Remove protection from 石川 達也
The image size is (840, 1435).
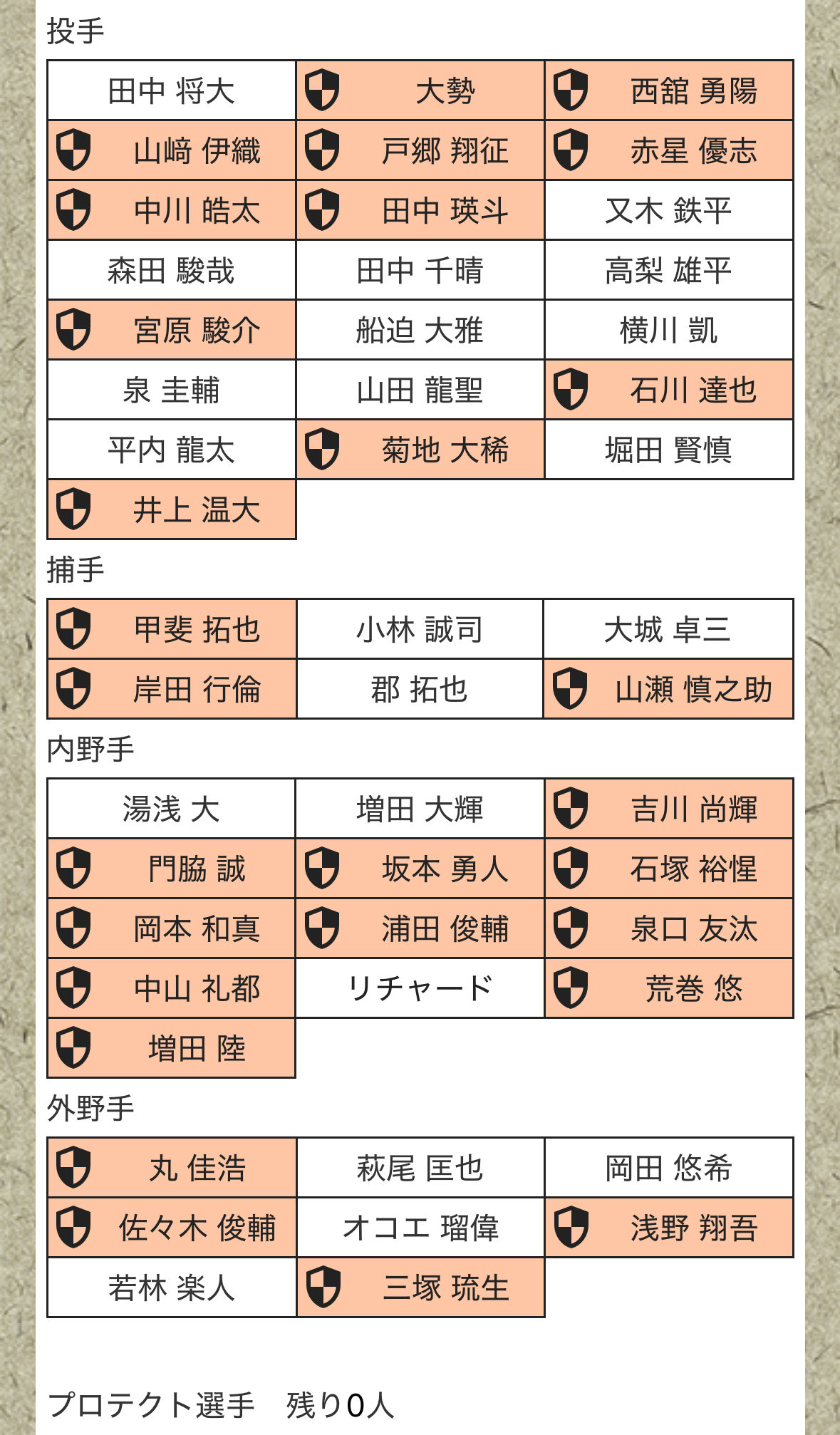(x=668, y=390)
